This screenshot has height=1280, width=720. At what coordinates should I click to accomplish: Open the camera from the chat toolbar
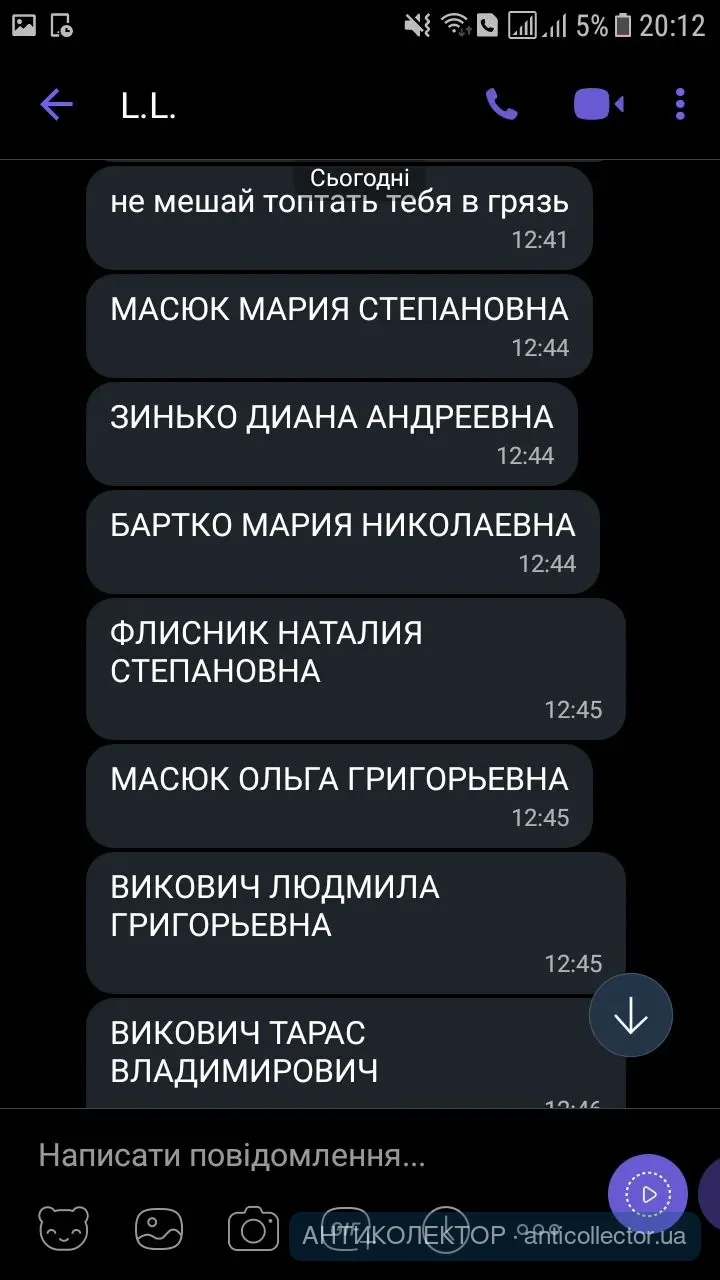pos(253,1229)
